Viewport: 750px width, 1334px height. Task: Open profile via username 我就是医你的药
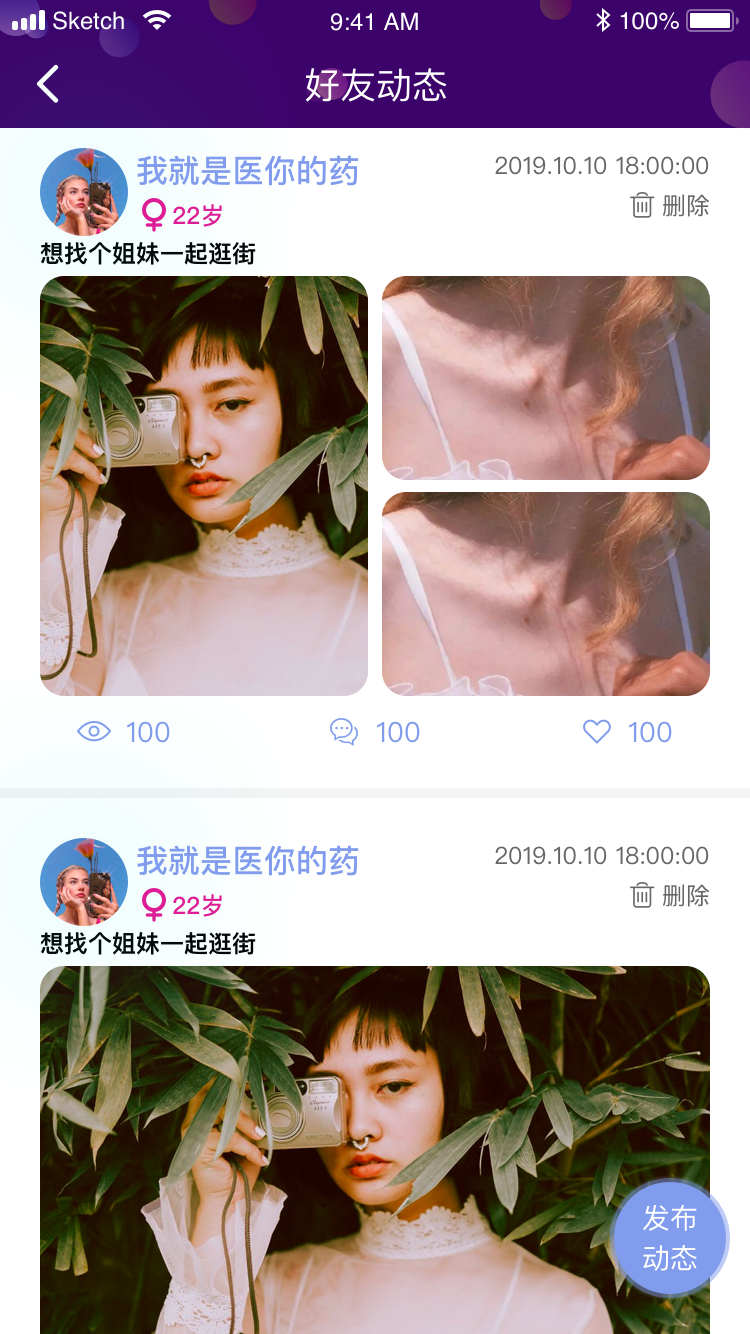pos(248,171)
